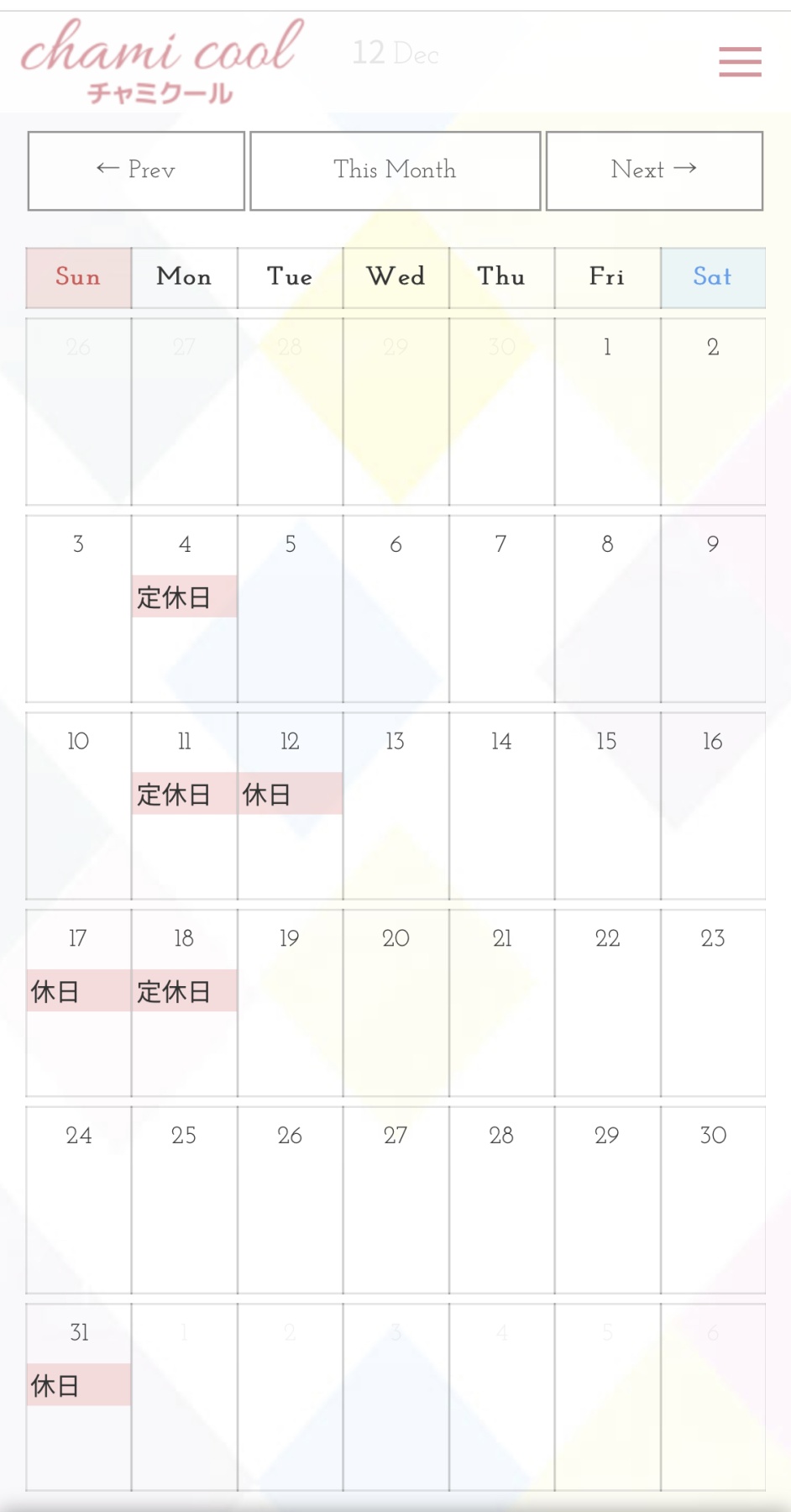Open the hamburger menu
The width and height of the screenshot is (791, 1512).
click(740, 62)
